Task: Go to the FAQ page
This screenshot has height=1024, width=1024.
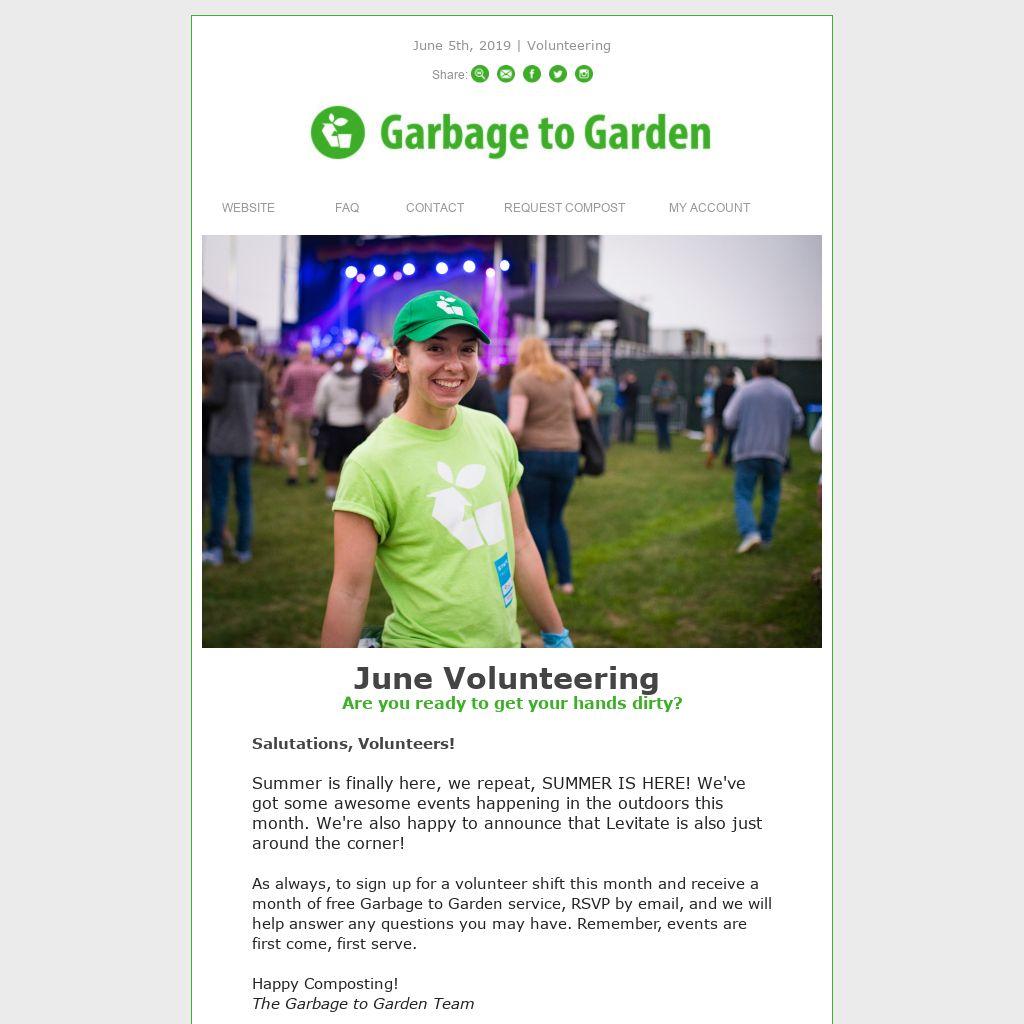Action: pyautogui.click(x=347, y=208)
